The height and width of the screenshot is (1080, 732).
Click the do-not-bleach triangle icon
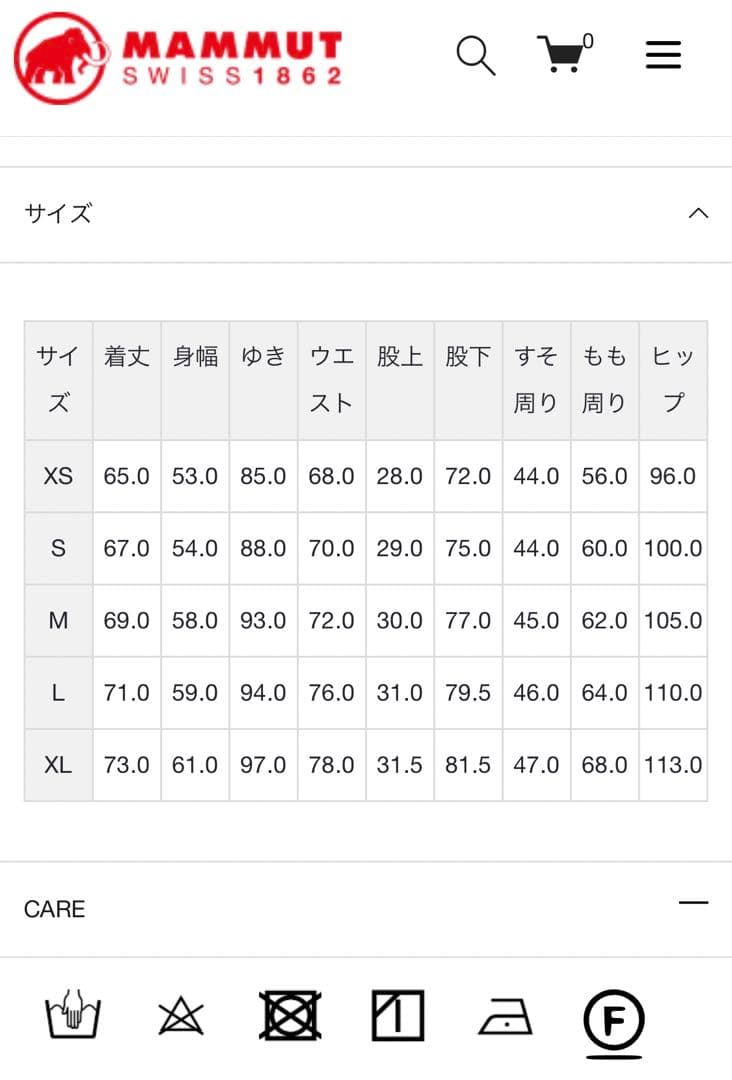tap(181, 1018)
